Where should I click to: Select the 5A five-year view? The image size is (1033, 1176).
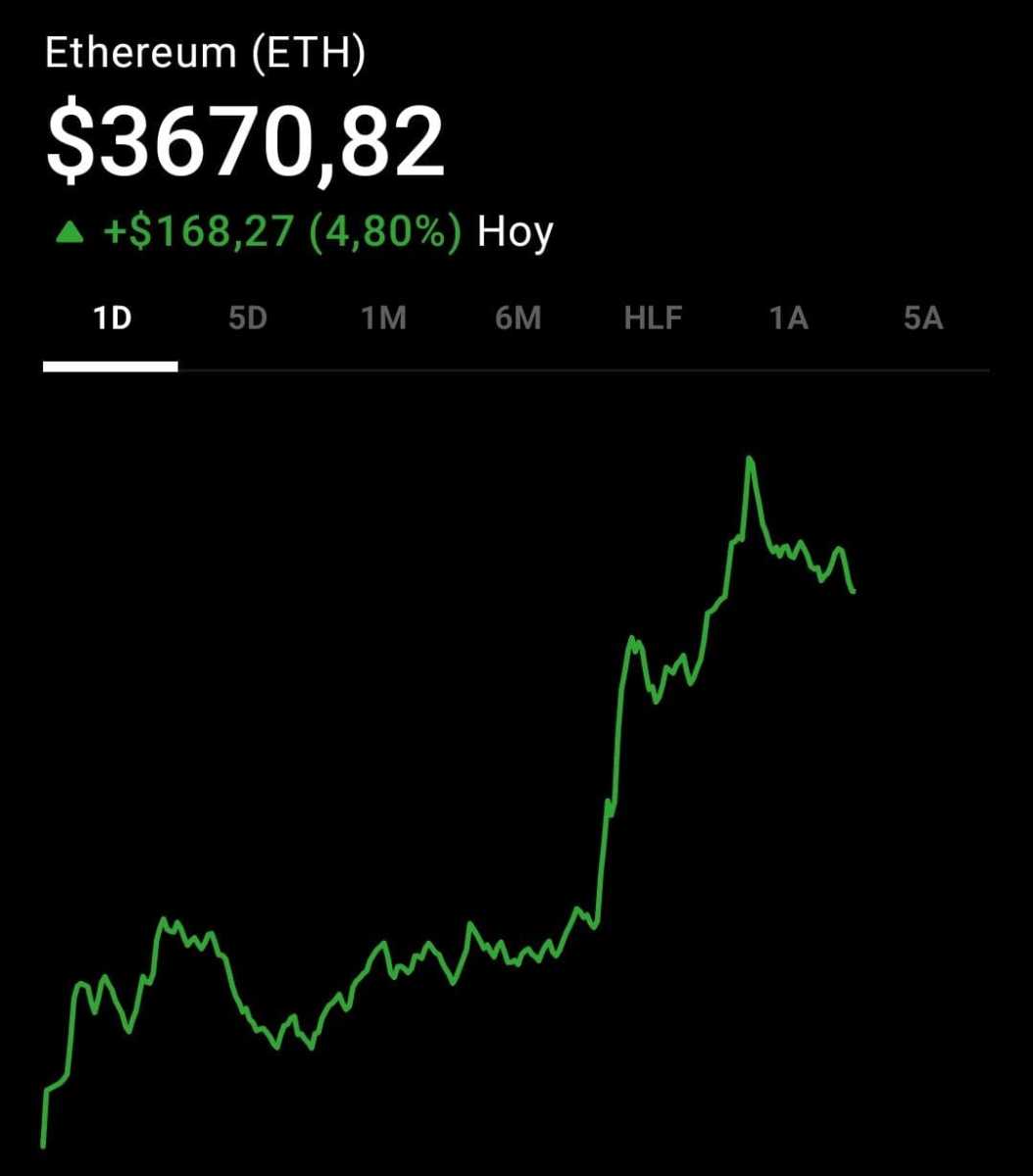pos(923,317)
